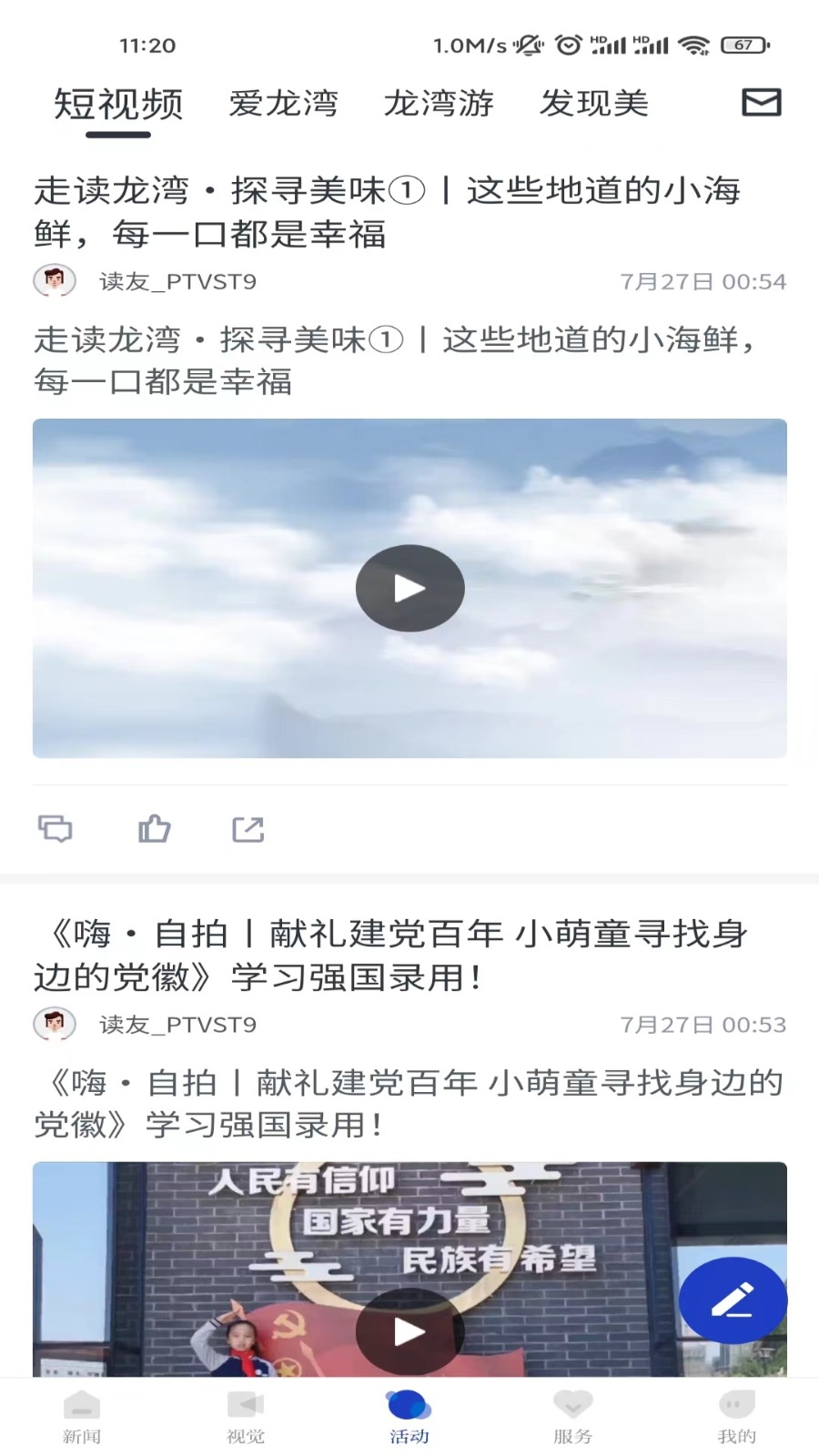Open the messages envelope icon

761,102
